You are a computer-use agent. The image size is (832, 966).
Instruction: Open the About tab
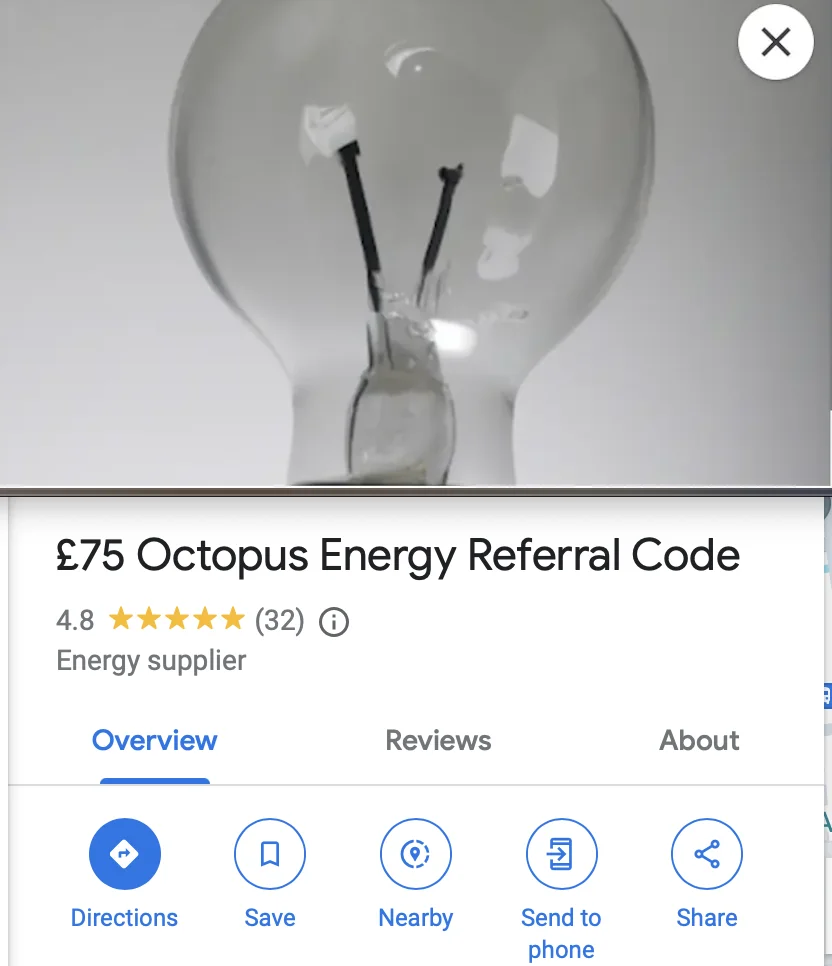coord(699,741)
